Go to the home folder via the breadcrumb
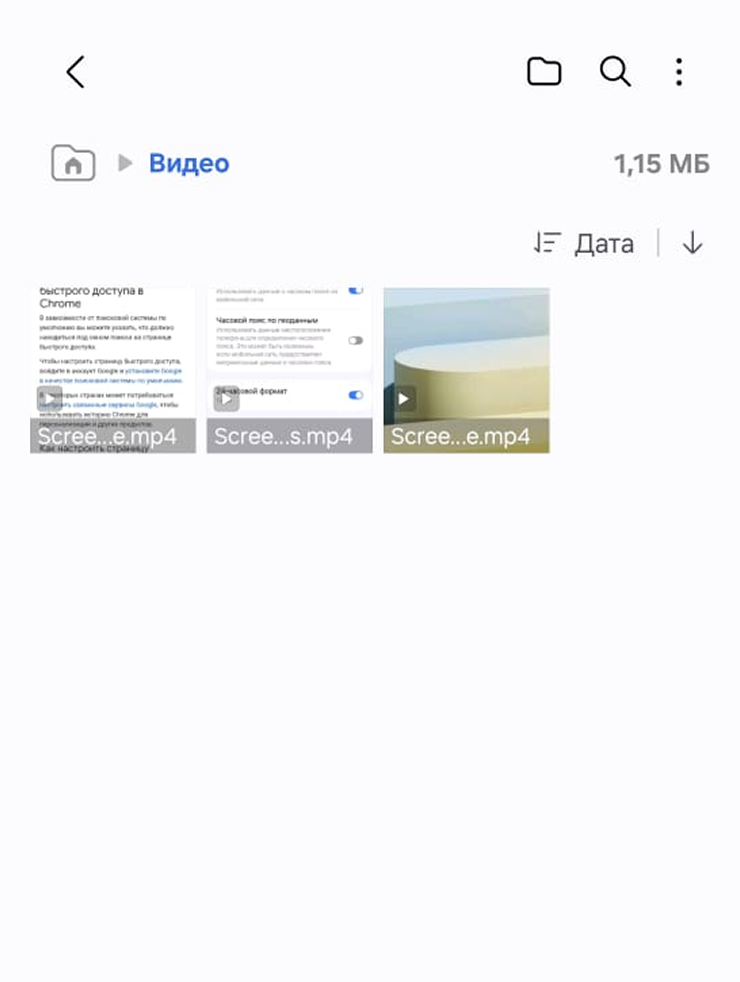This screenshot has width=740, height=982. click(73, 163)
